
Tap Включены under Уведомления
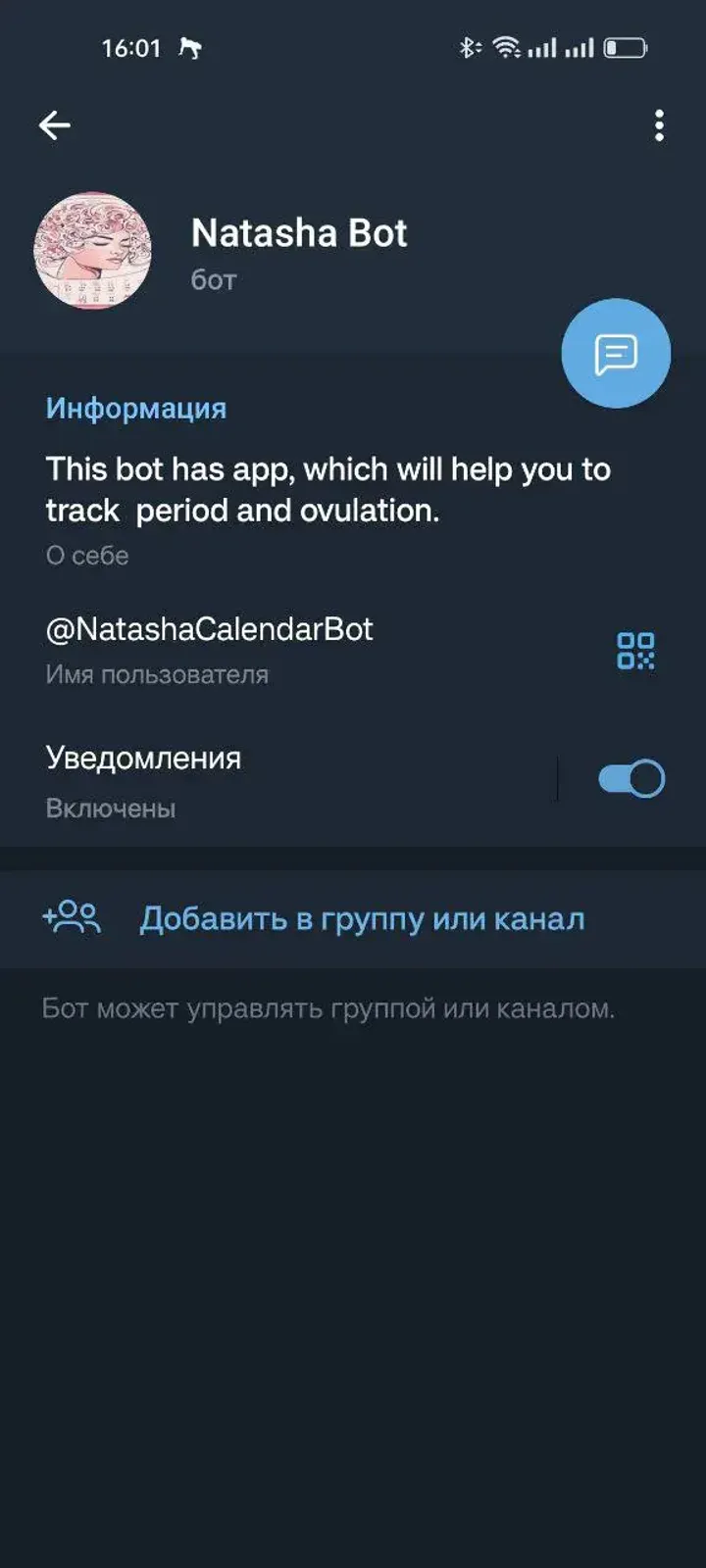(108, 808)
